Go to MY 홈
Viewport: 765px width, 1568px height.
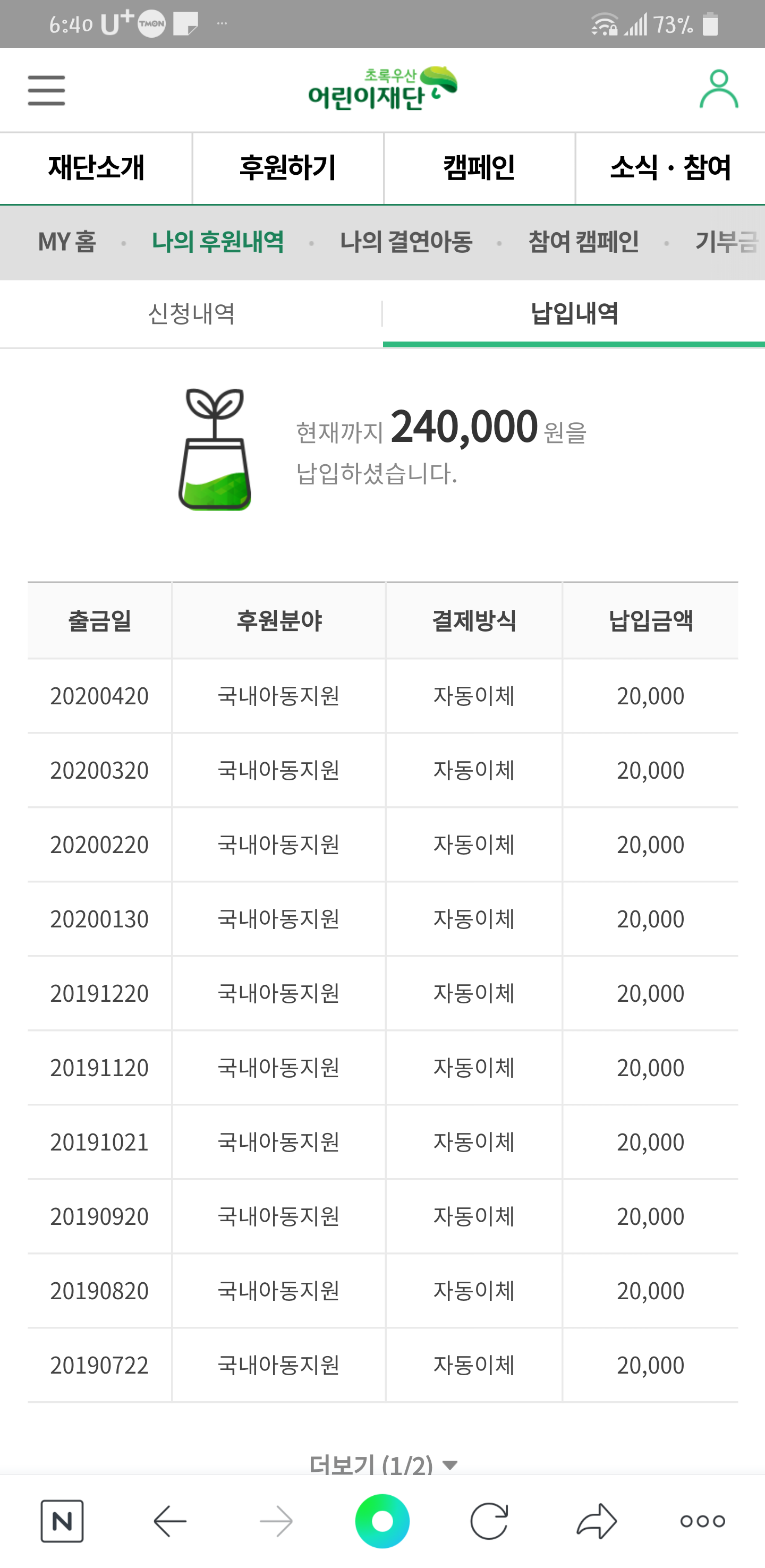(67, 242)
